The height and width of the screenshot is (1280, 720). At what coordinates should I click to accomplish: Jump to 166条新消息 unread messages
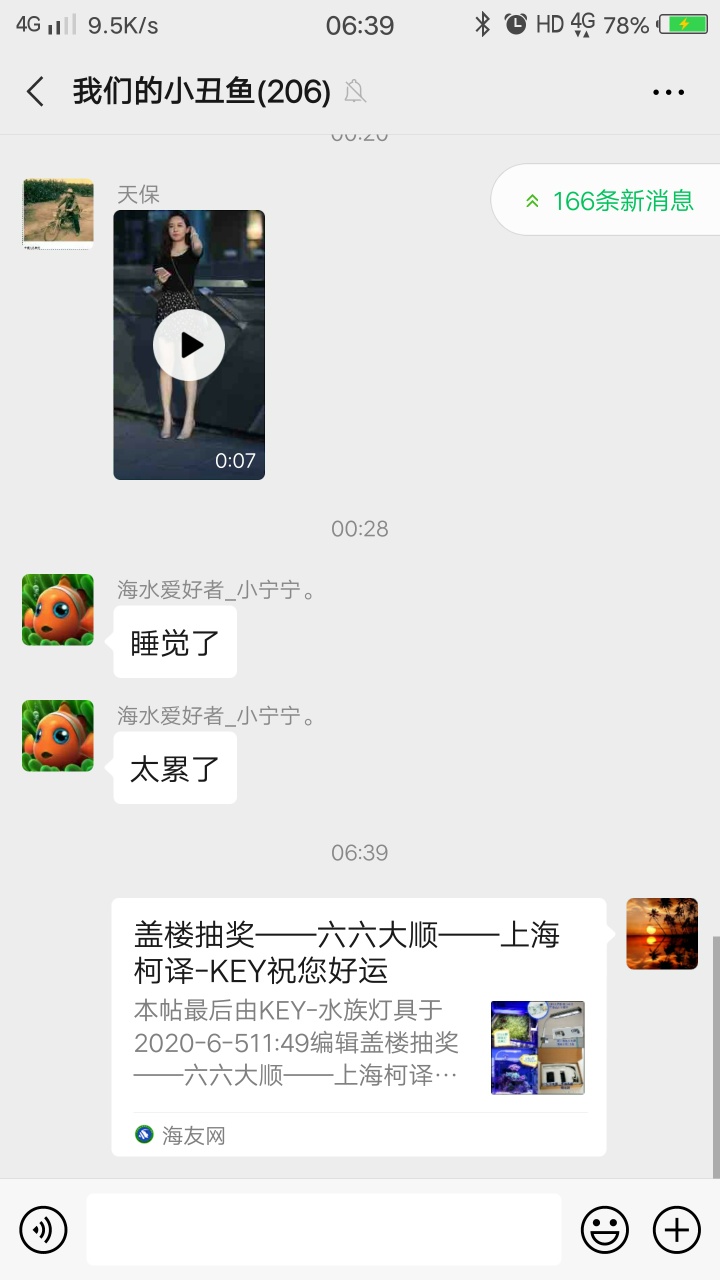point(610,200)
